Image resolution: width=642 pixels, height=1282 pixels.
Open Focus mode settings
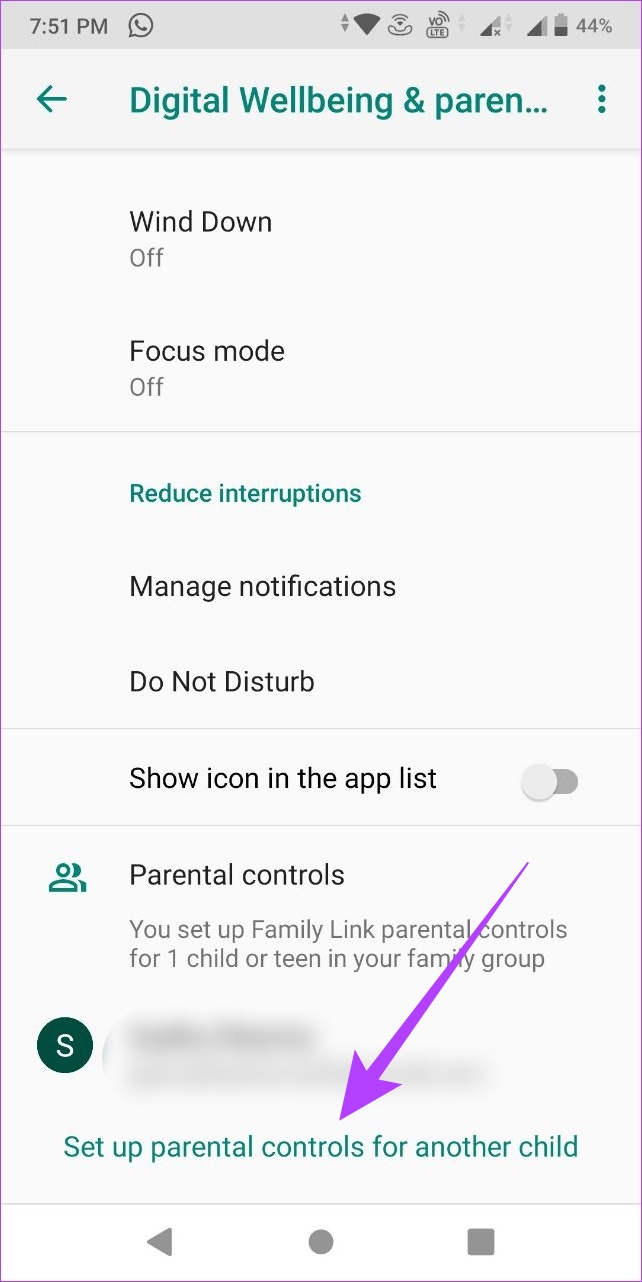pos(321,368)
